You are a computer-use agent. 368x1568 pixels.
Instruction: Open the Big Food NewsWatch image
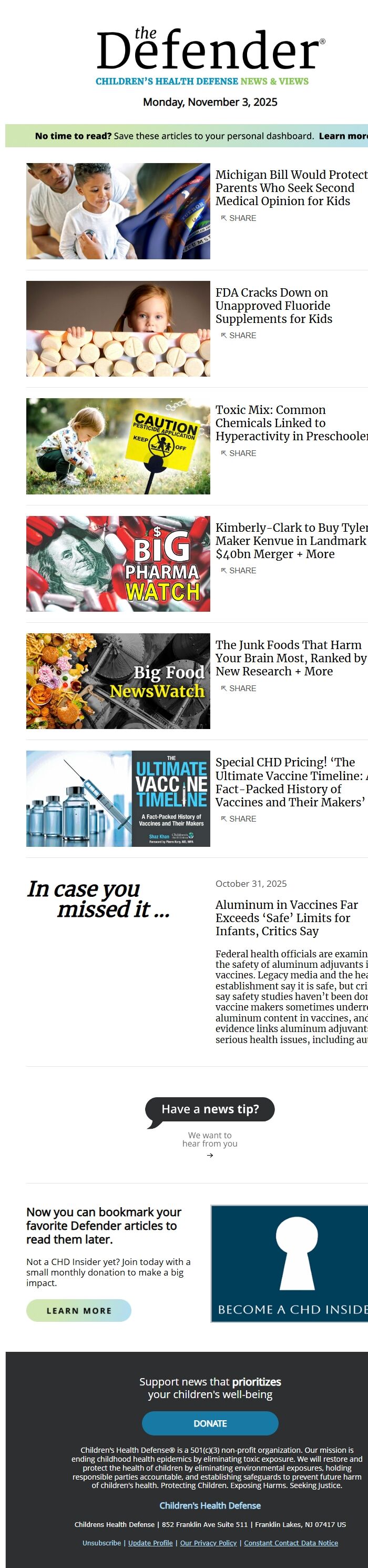tap(118, 681)
